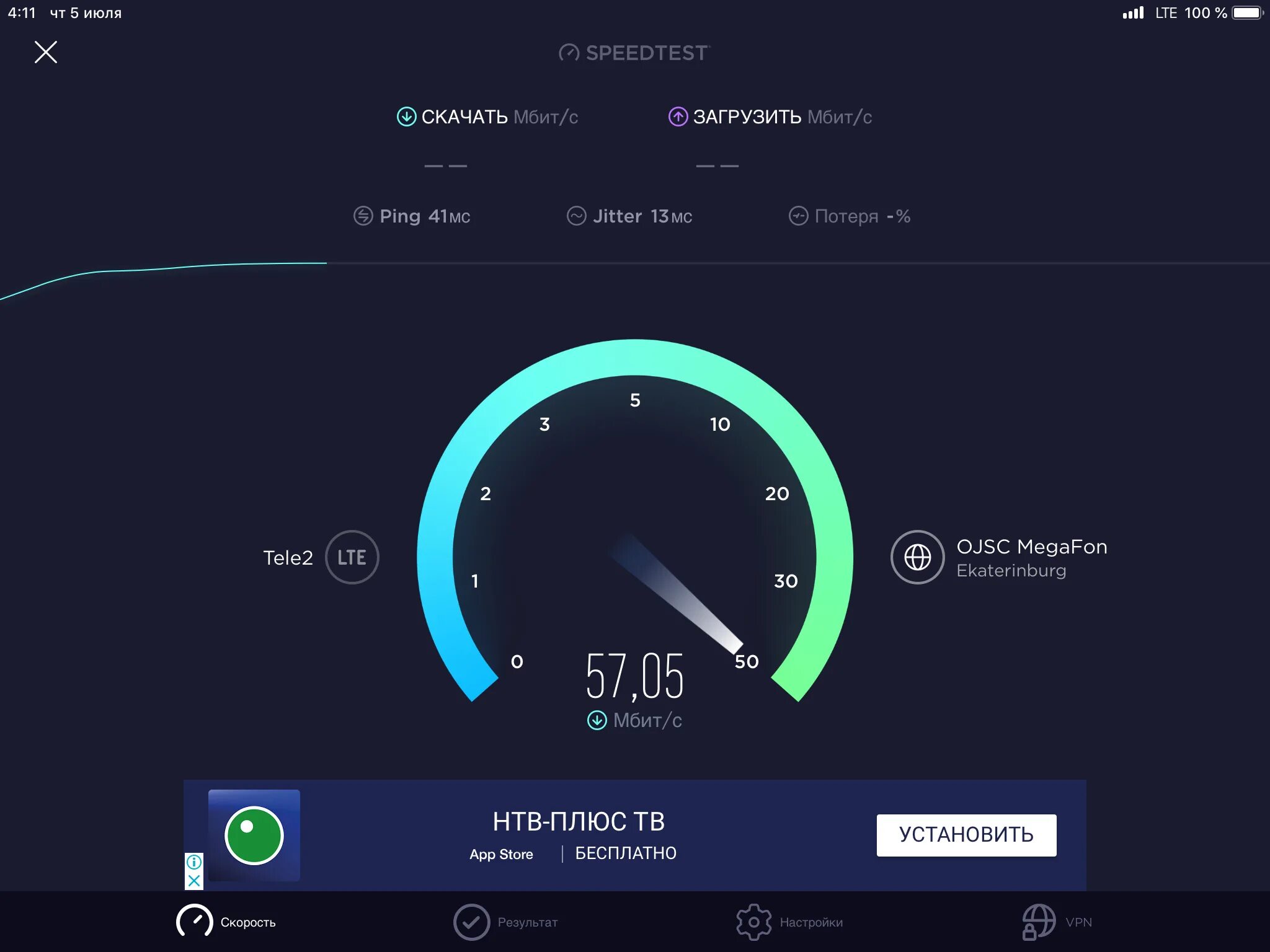Dismiss the ad with the X icon
Screen dimensions: 1270x952
194,881
